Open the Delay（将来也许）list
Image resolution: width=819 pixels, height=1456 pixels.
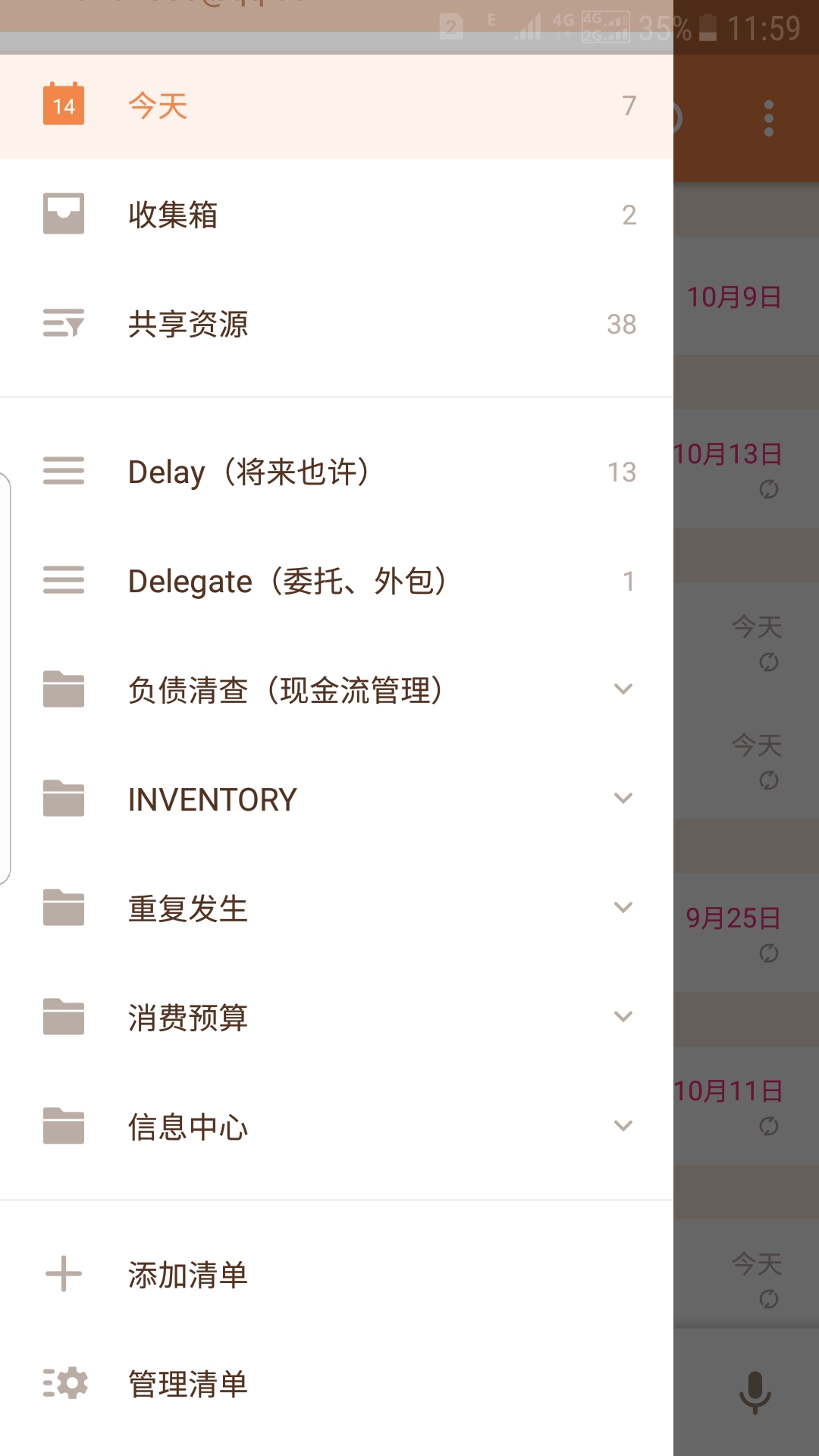337,472
